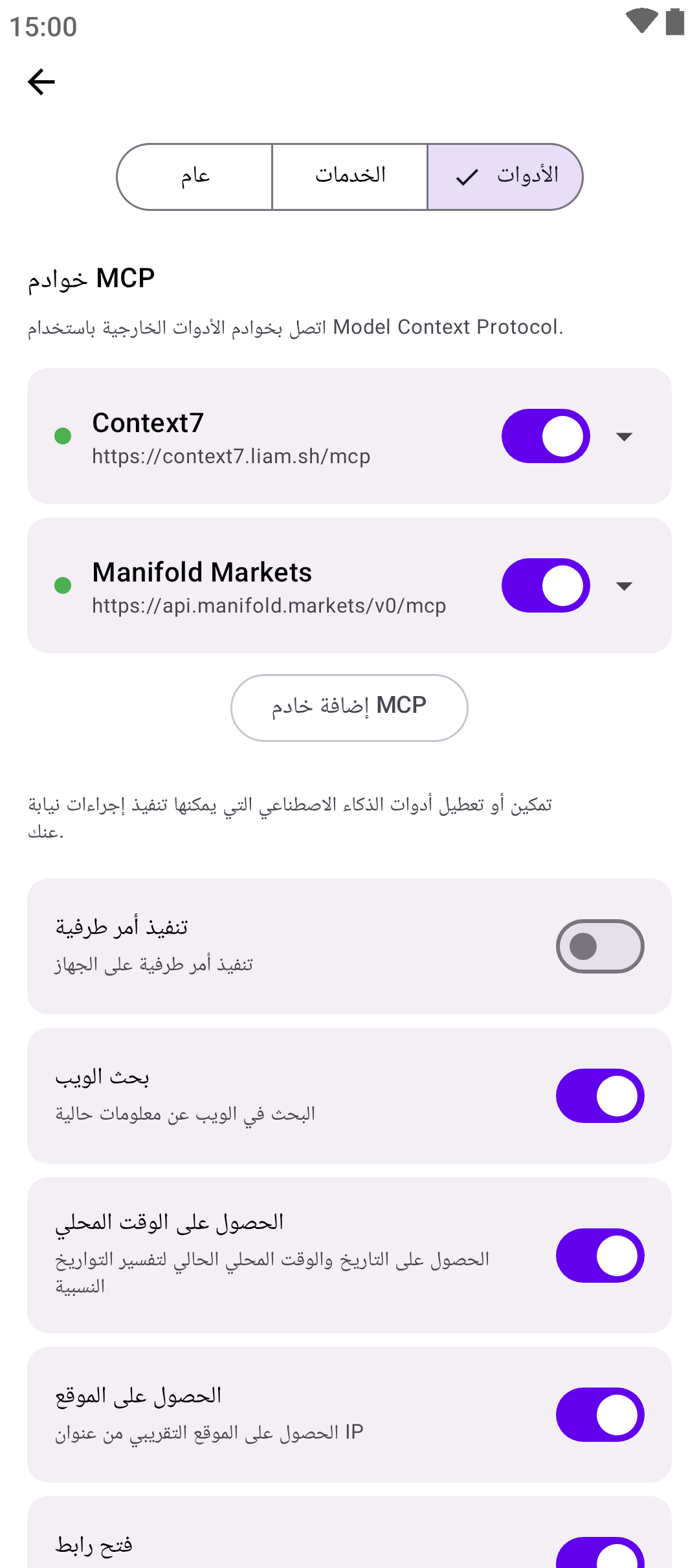Go back using the arrow icon
This screenshot has width=699, height=1568.
click(x=41, y=82)
